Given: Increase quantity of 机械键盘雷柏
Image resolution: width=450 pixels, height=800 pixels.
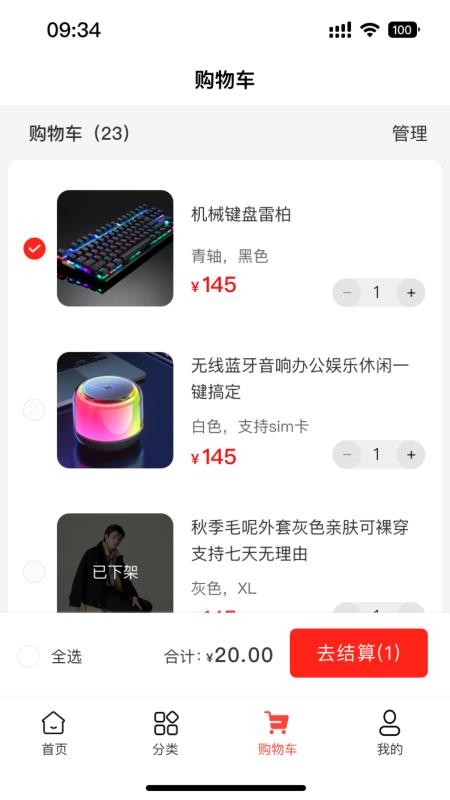Looking at the screenshot, I should 411,292.
